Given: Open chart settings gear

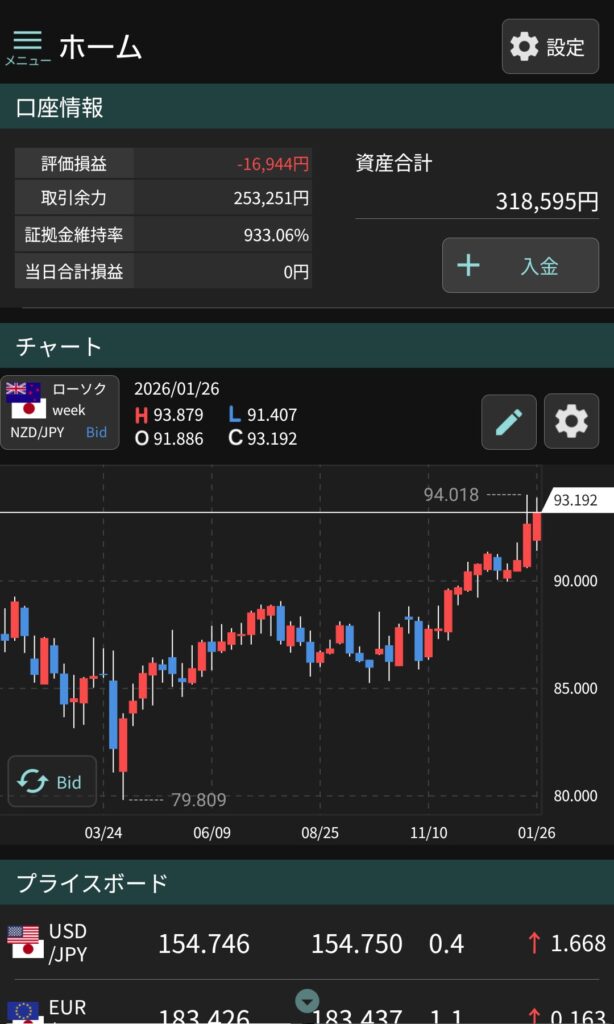Looking at the screenshot, I should pos(571,422).
